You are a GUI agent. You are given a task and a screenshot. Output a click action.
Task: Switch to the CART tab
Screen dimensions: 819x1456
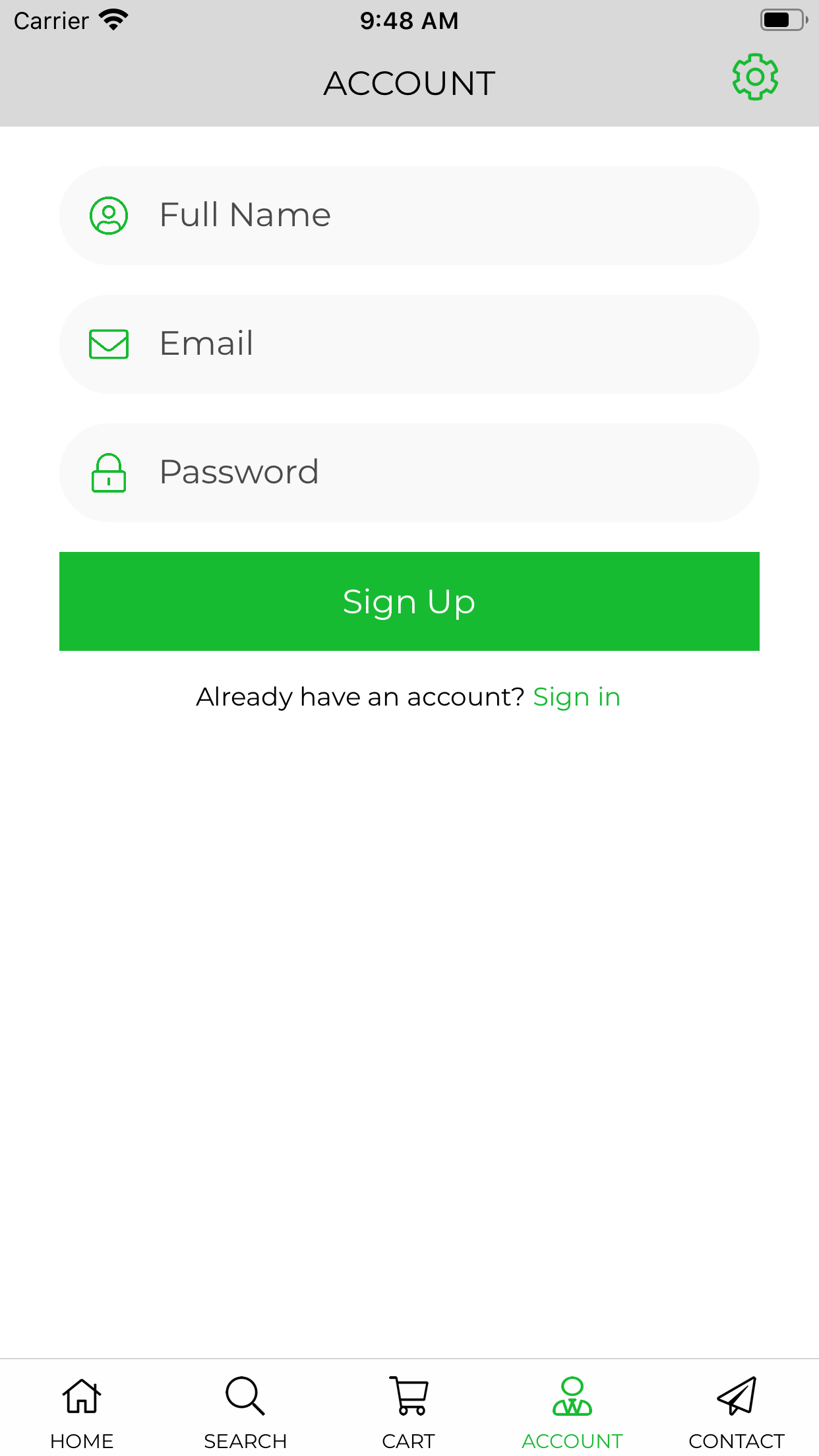coord(408,1441)
